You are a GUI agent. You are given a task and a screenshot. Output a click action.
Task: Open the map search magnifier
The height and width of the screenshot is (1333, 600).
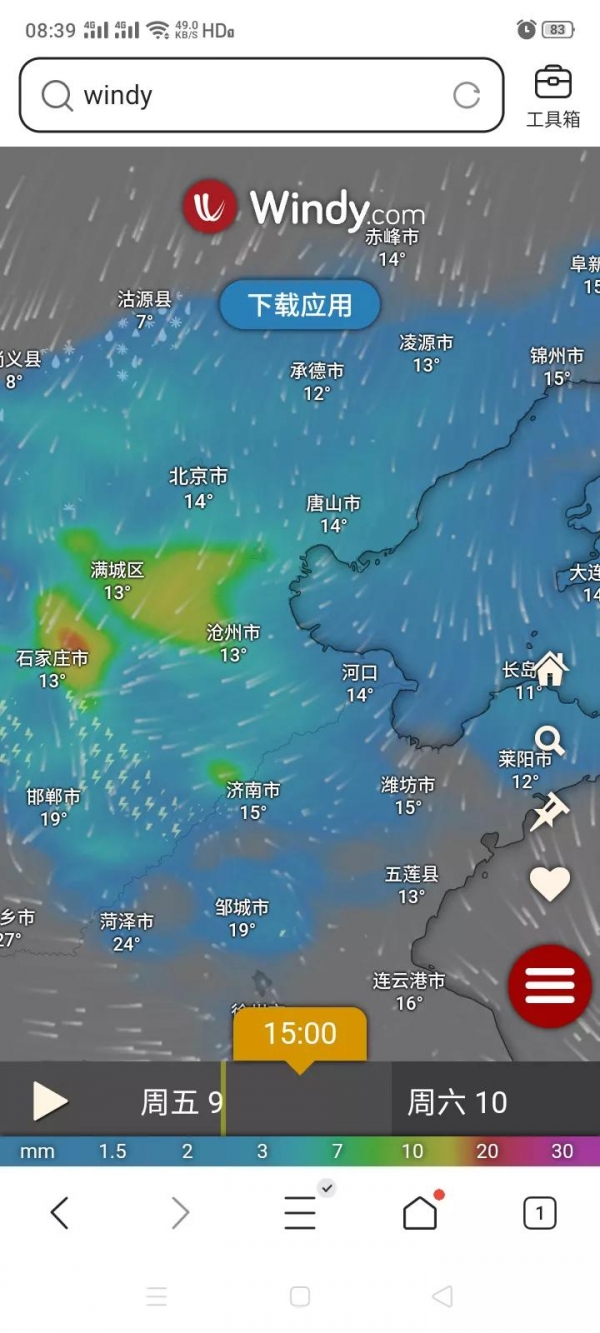549,741
